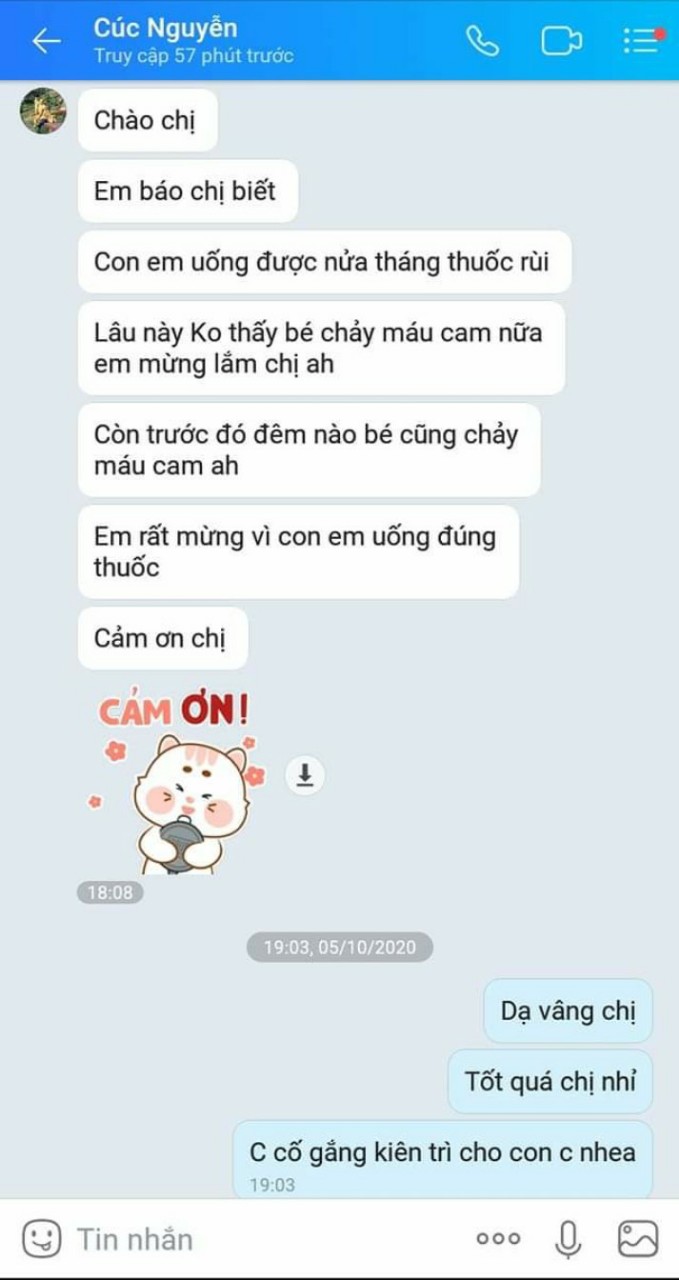Open more attachment options
Image resolution: width=679 pixels, height=1280 pixels.
pyautogui.click(x=498, y=1239)
